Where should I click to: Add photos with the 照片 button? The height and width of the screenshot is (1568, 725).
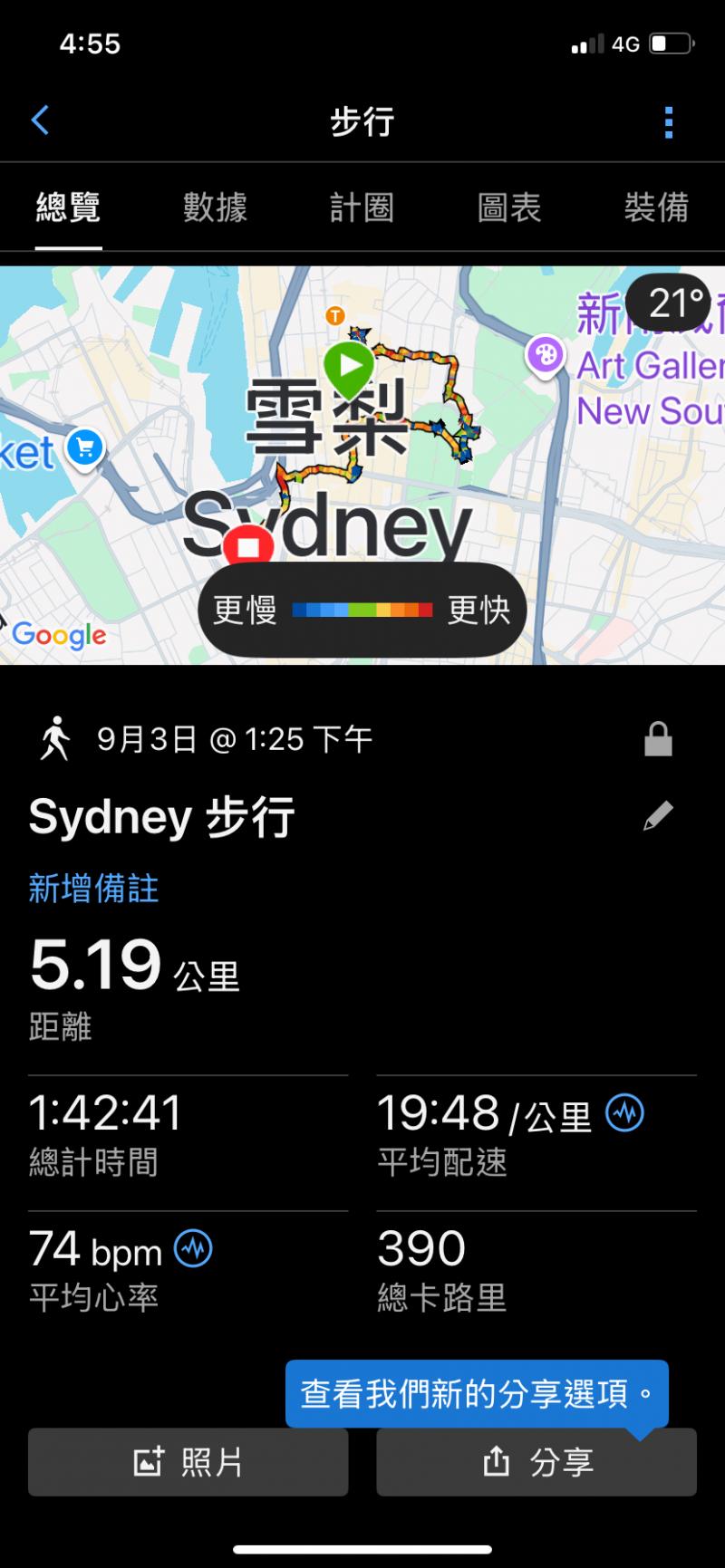pyautogui.click(x=188, y=1462)
